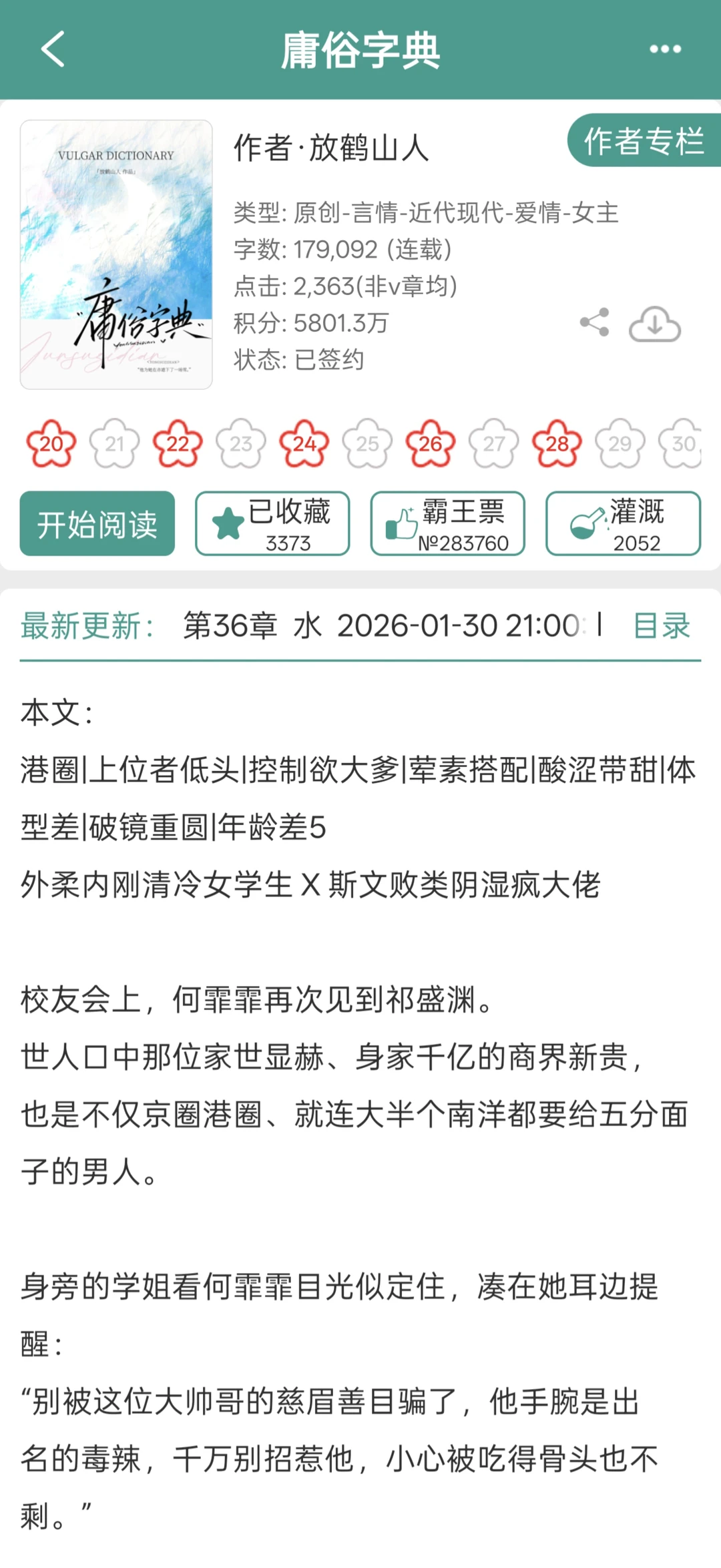Toggle sign-in flower for date 28

tap(558, 443)
